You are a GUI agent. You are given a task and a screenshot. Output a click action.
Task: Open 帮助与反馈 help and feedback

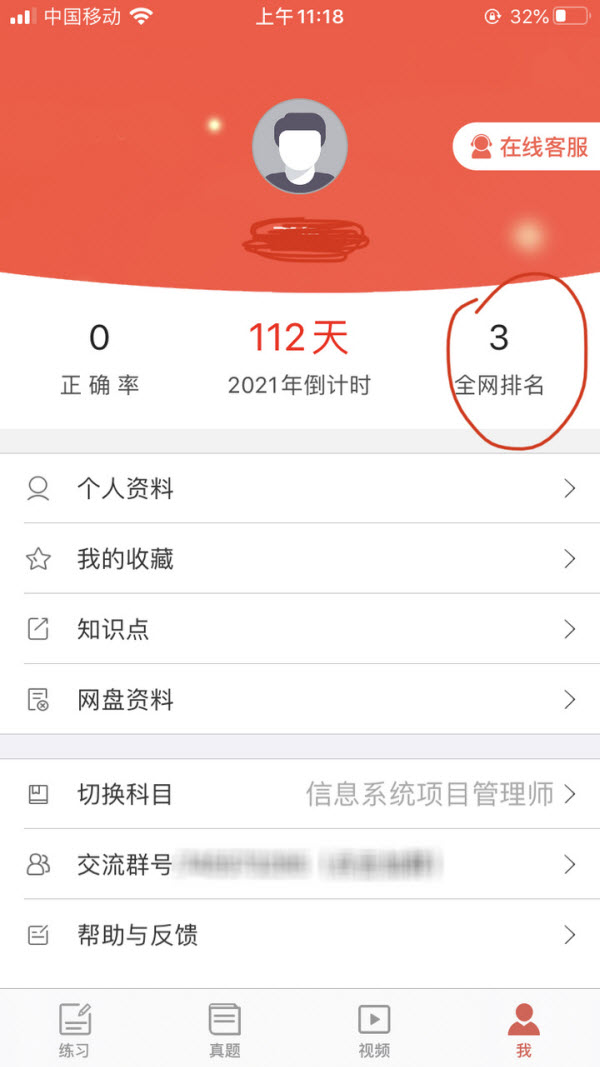(x=300, y=935)
